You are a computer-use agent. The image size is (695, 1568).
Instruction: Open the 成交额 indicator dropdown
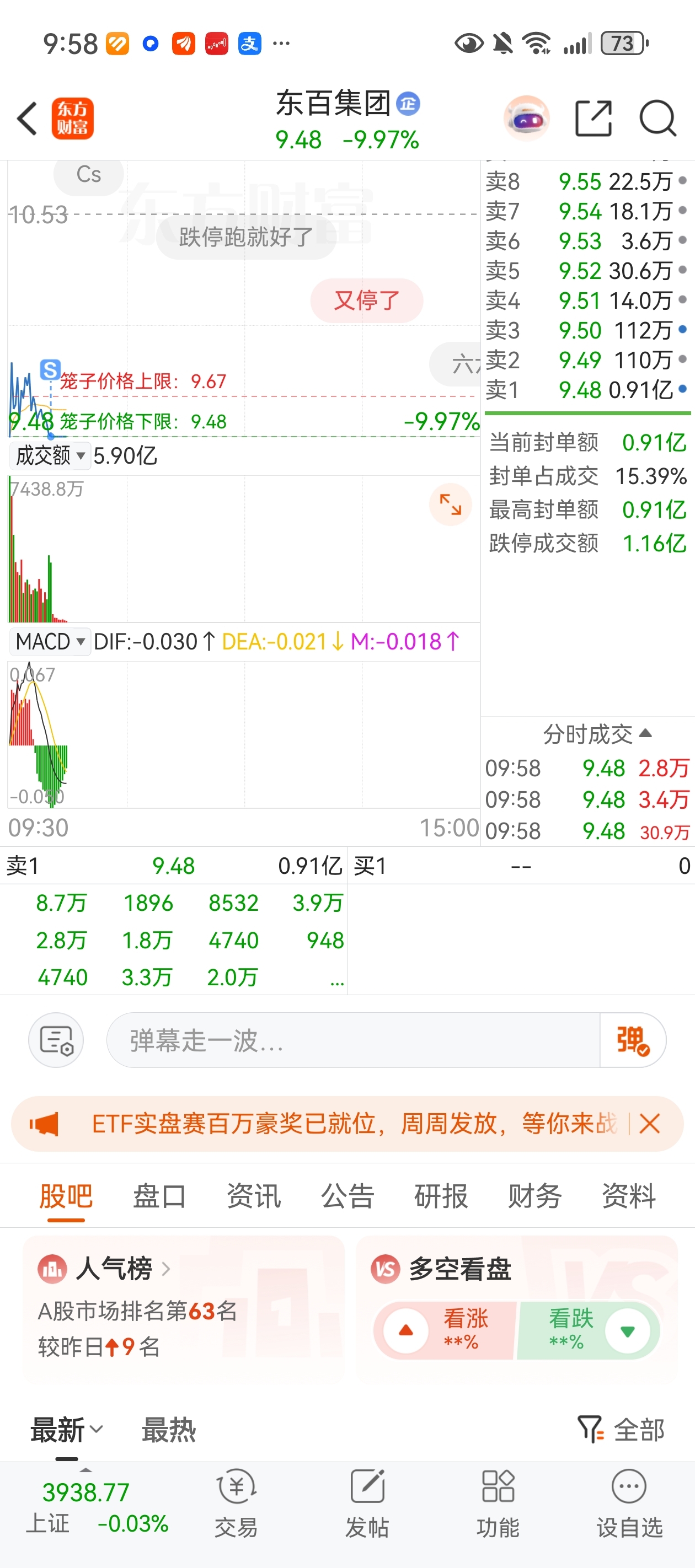50,455
